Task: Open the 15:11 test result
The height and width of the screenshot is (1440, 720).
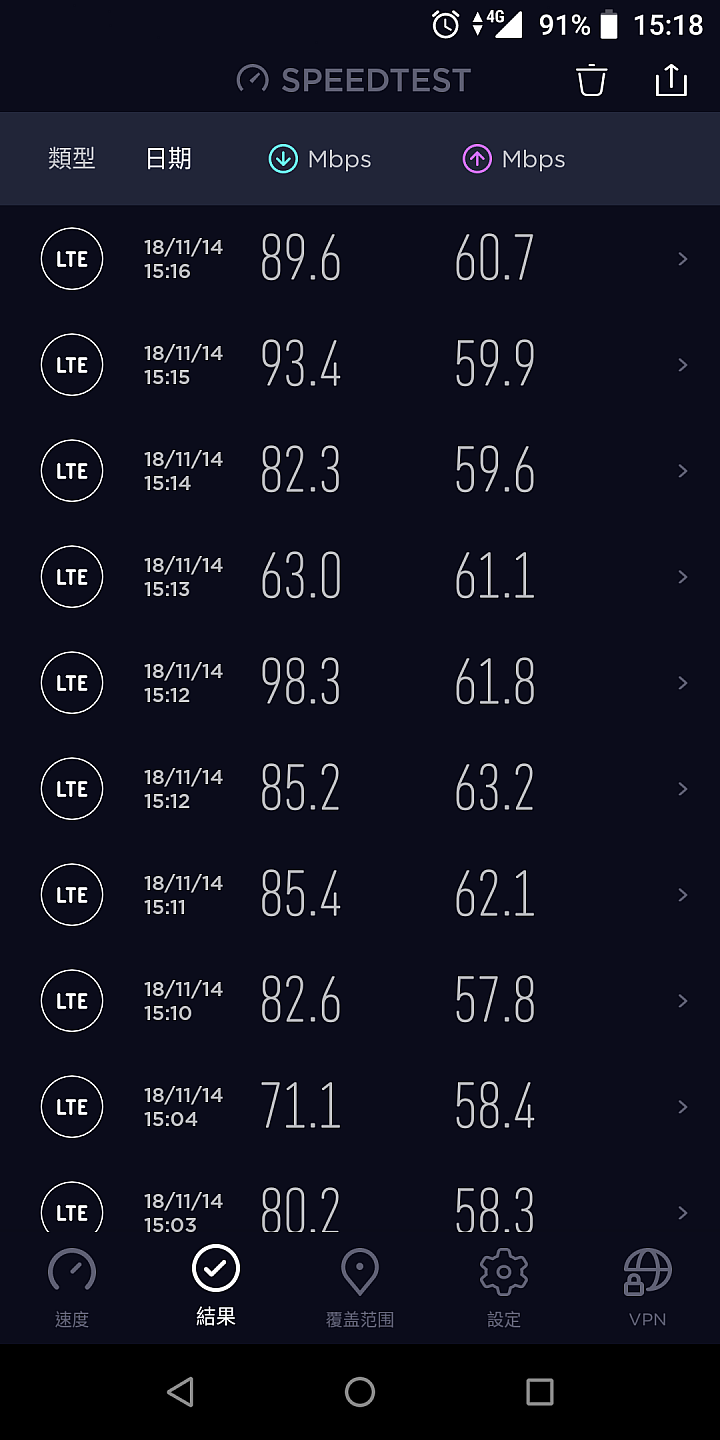Action: [360, 895]
